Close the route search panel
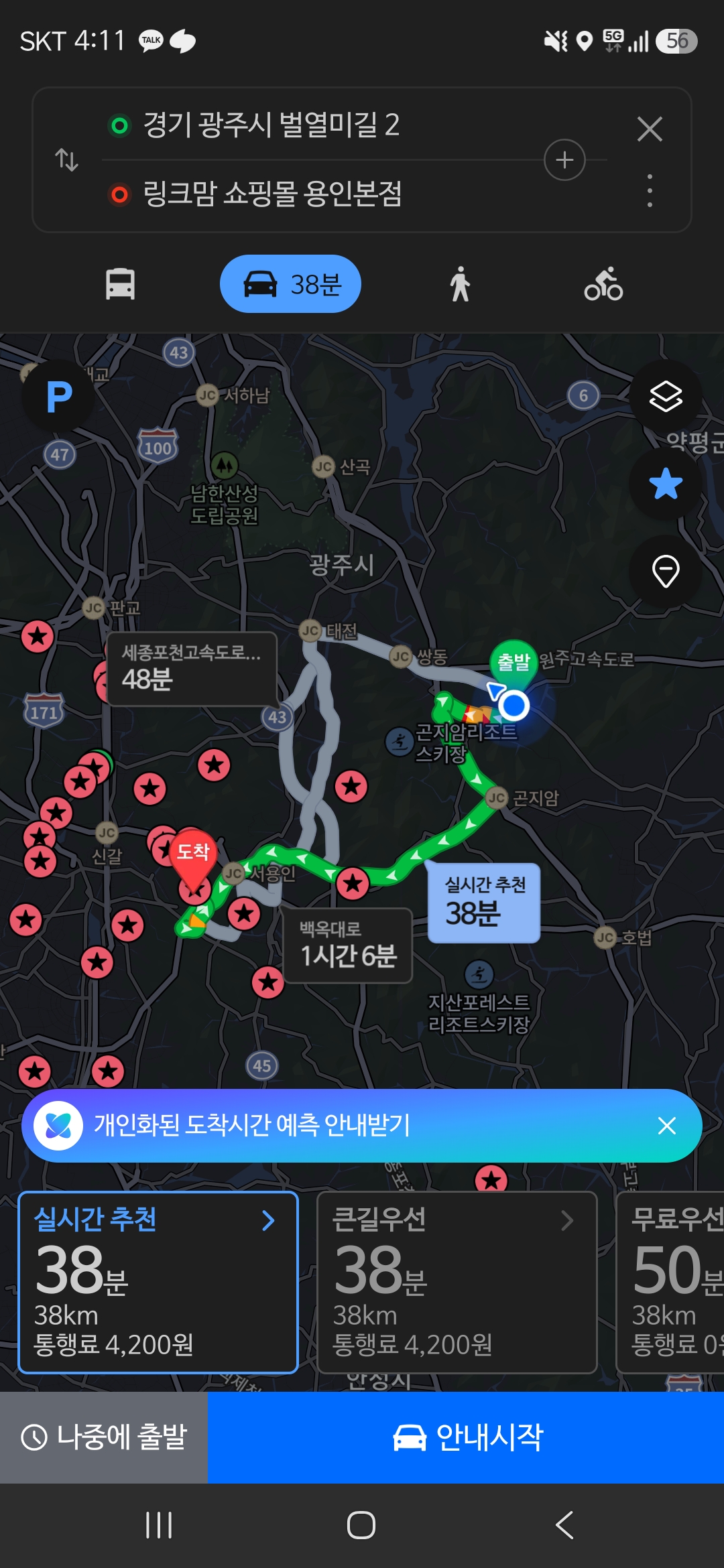Screen dimensions: 724x1568 pos(650,129)
